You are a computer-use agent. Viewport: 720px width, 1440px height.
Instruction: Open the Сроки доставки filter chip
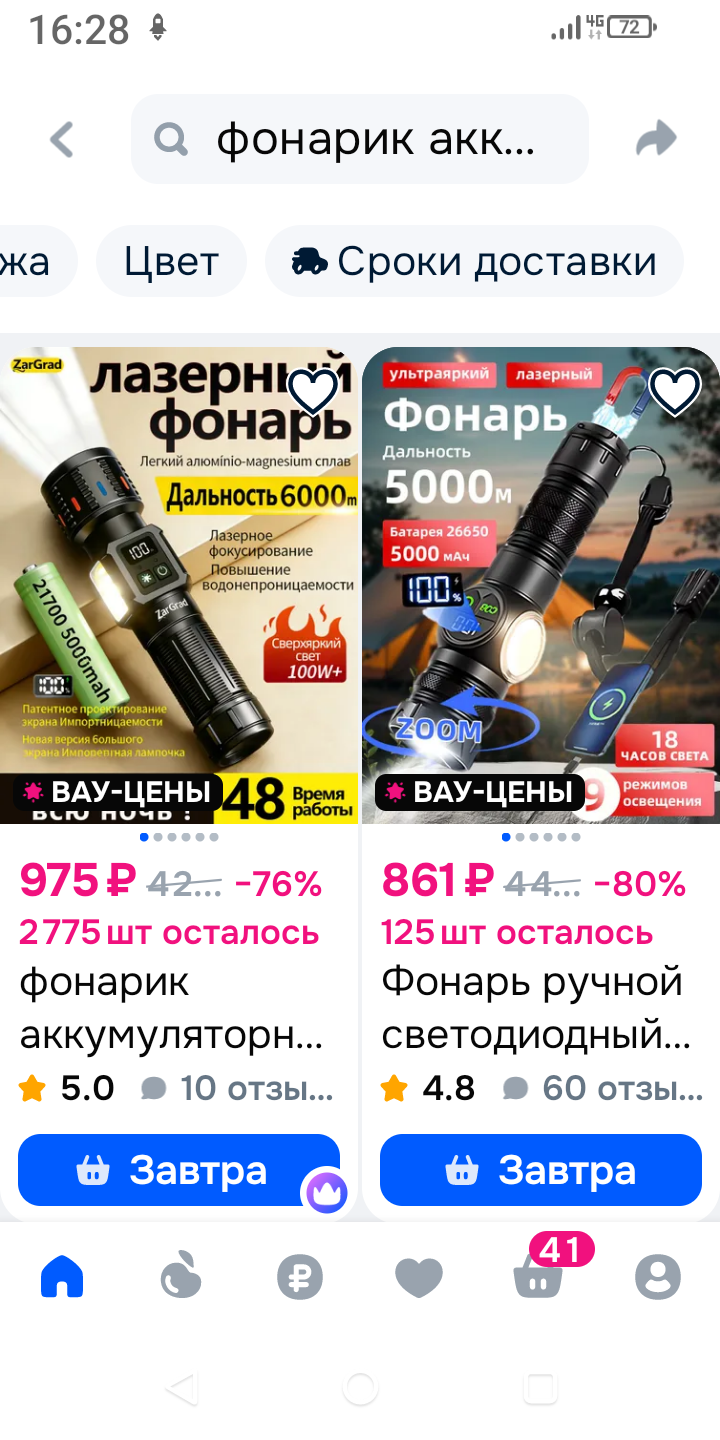(x=475, y=262)
